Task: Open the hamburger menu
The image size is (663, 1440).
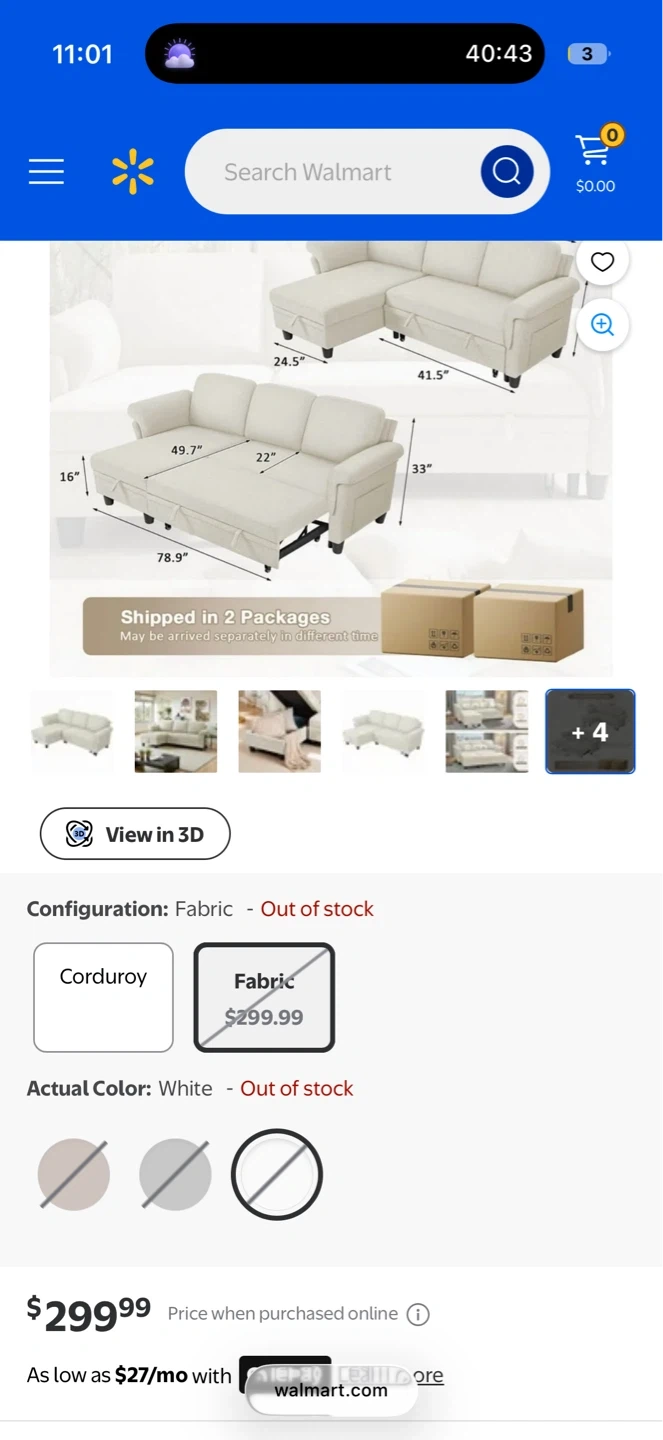Action: 46,172
